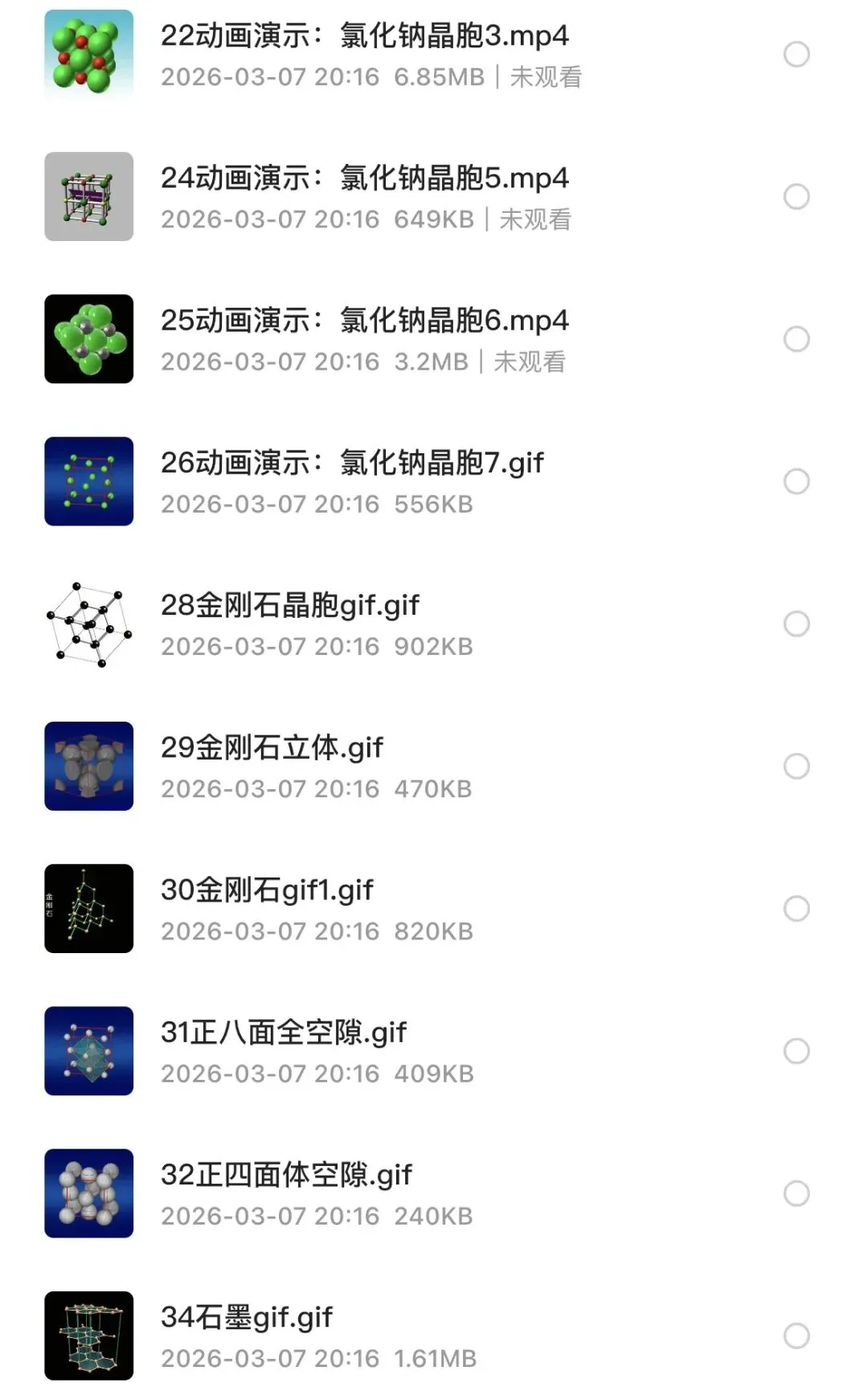Mark 31正八面全空隙.gif as selected

coord(796,1051)
